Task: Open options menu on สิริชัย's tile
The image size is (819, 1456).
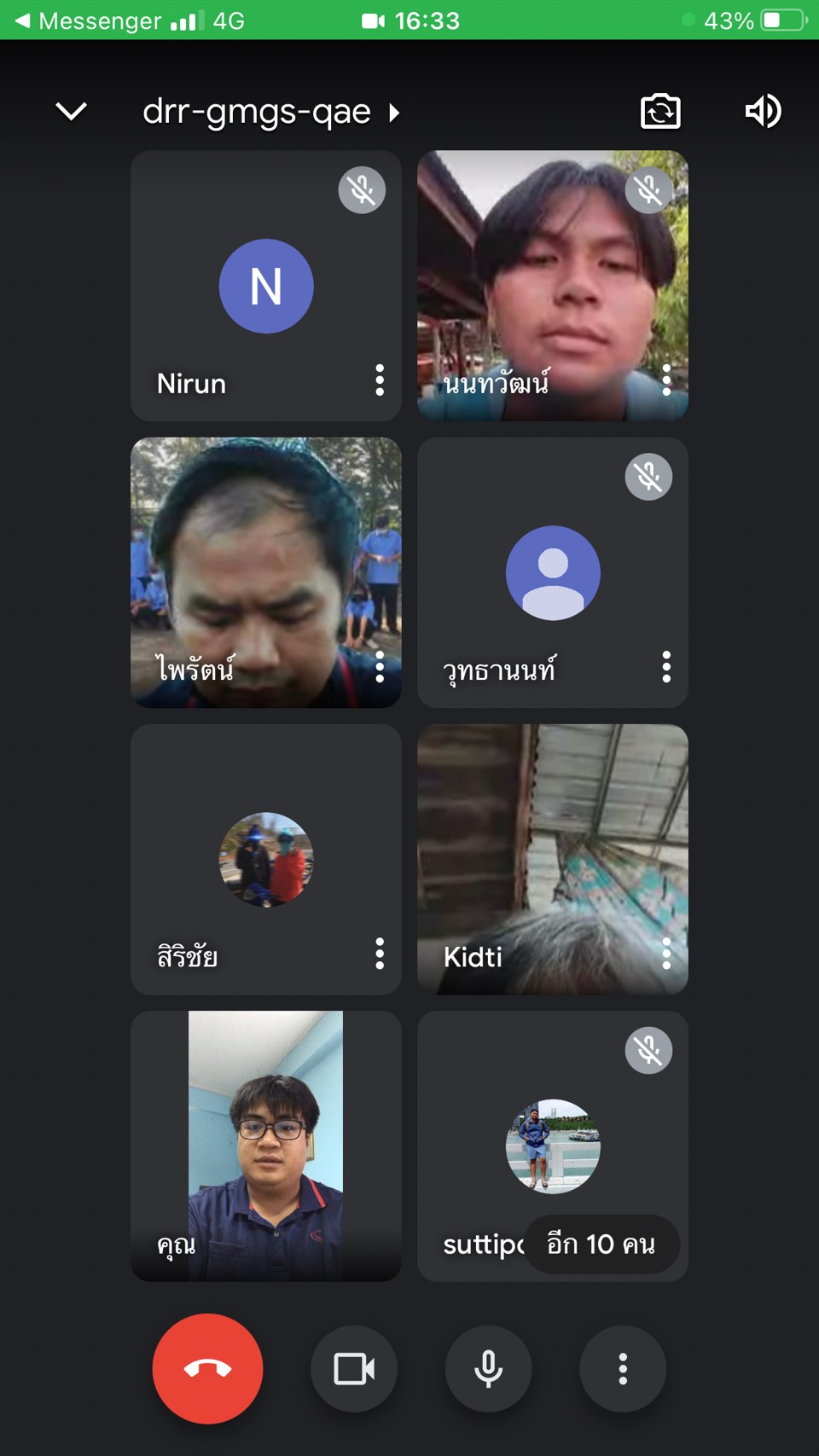Action: tap(380, 954)
